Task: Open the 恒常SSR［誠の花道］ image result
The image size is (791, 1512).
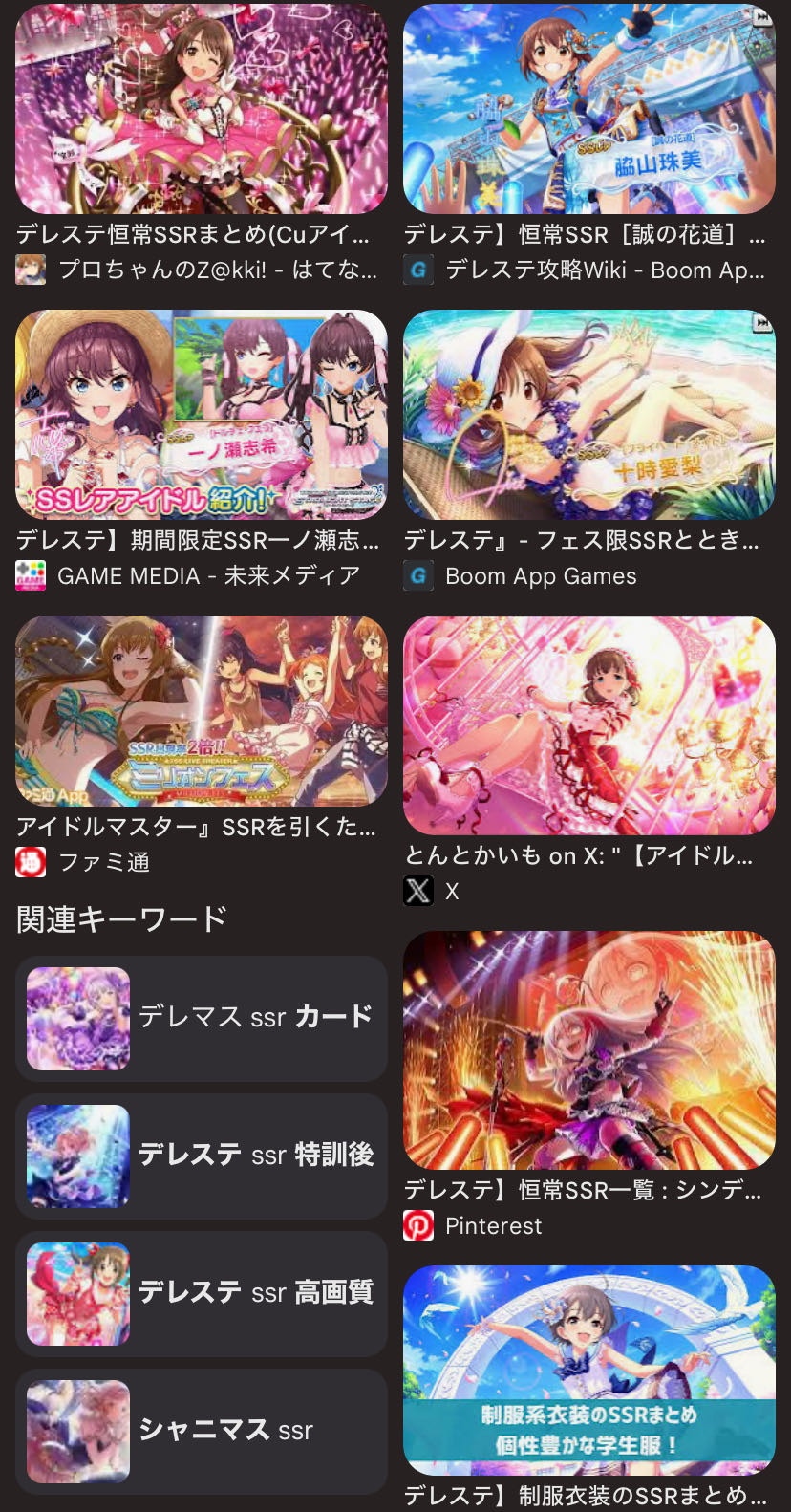Action: click(x=589, y=109)
